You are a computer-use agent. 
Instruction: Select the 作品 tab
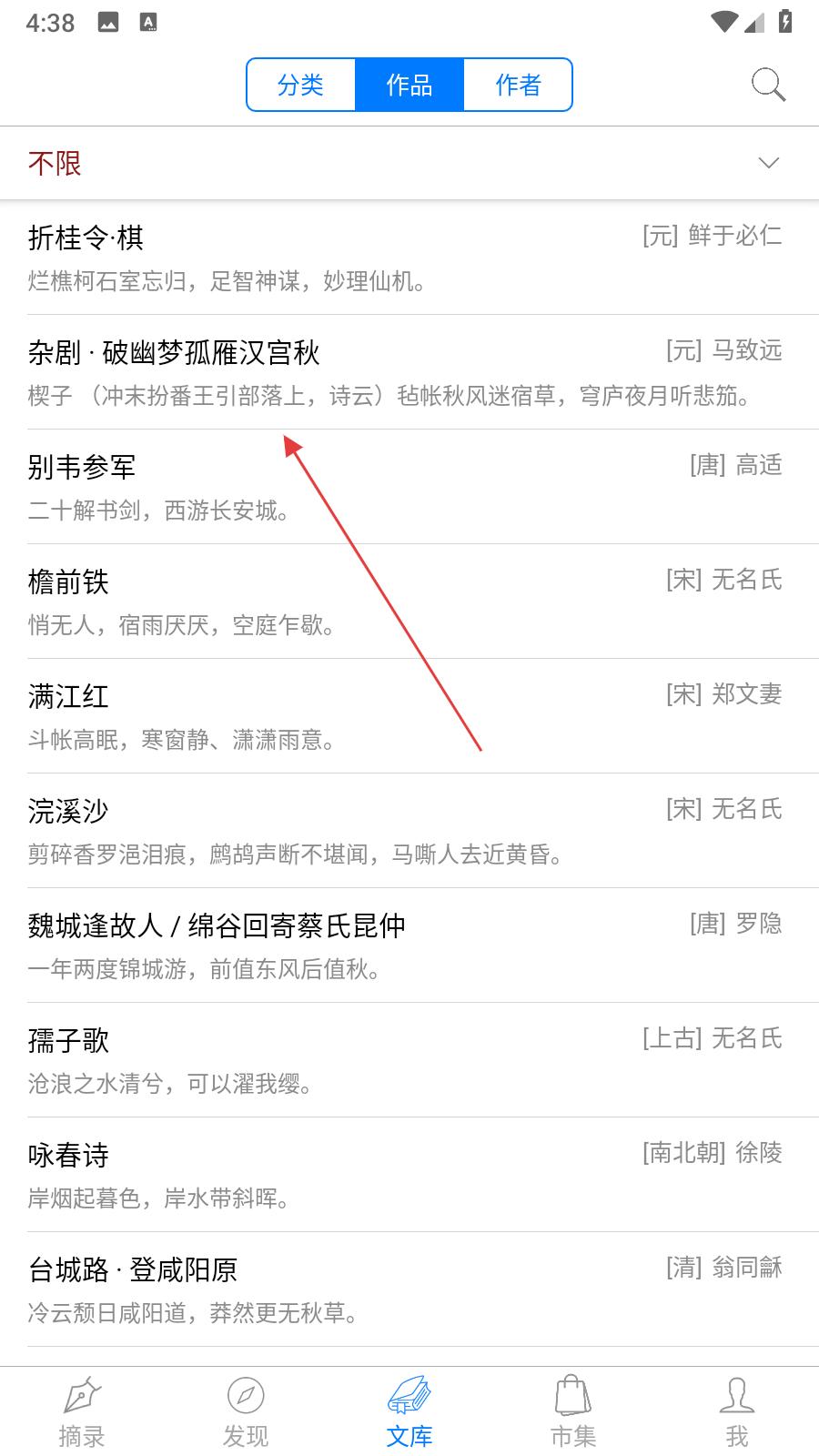click(x=409, y=85)
